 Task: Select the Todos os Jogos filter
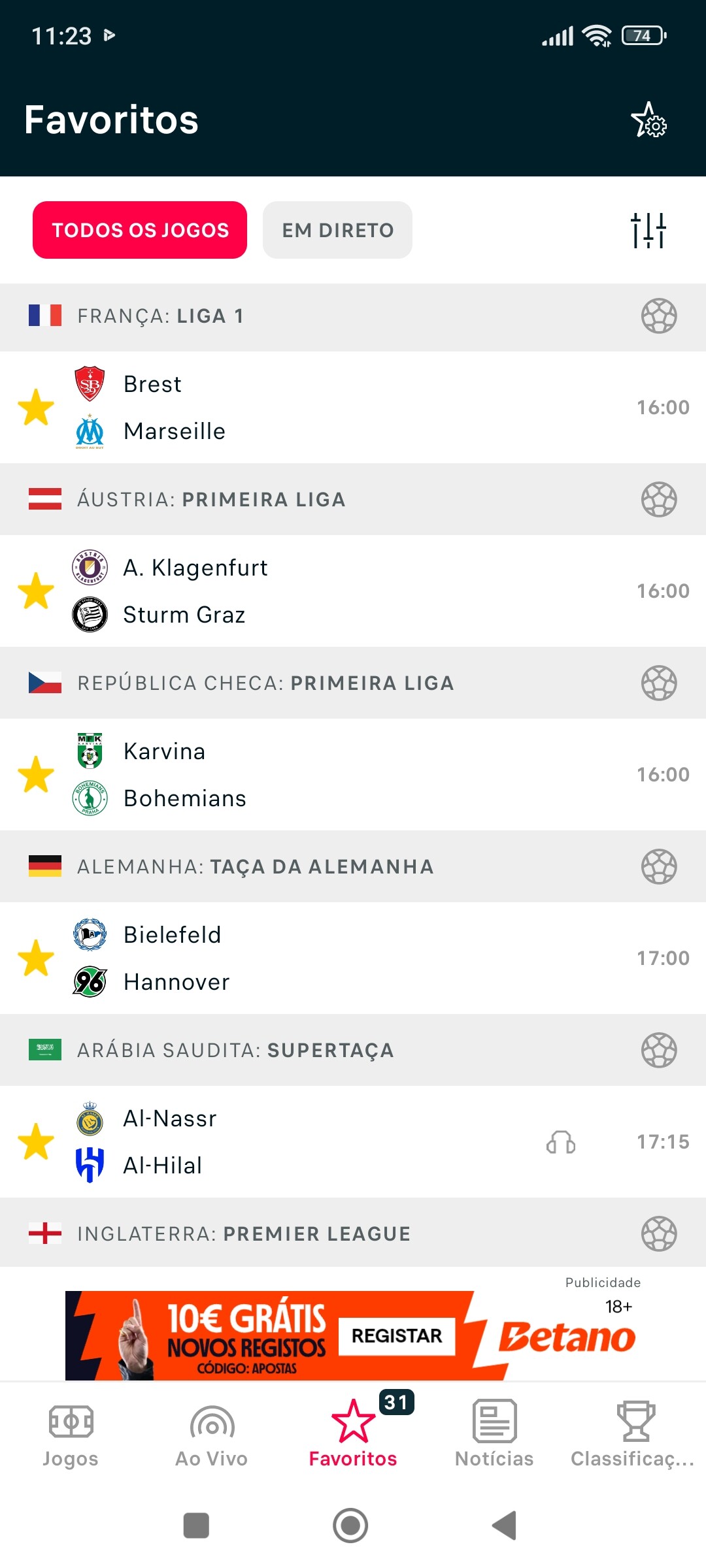pos(140,230)
